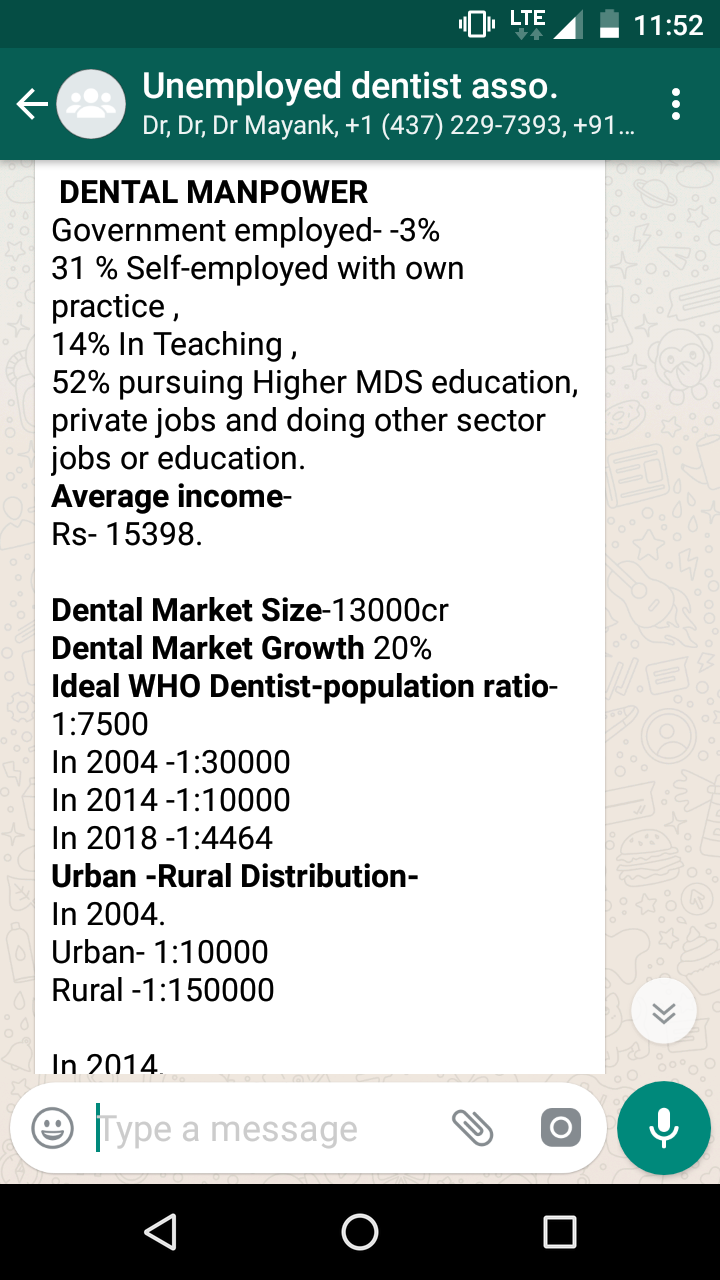Image resolution: width=720 pixels, height=1280 pixels.
Task: Attach a file with the paperclip
Action: pyautogui.click(x=472, y=1129)
